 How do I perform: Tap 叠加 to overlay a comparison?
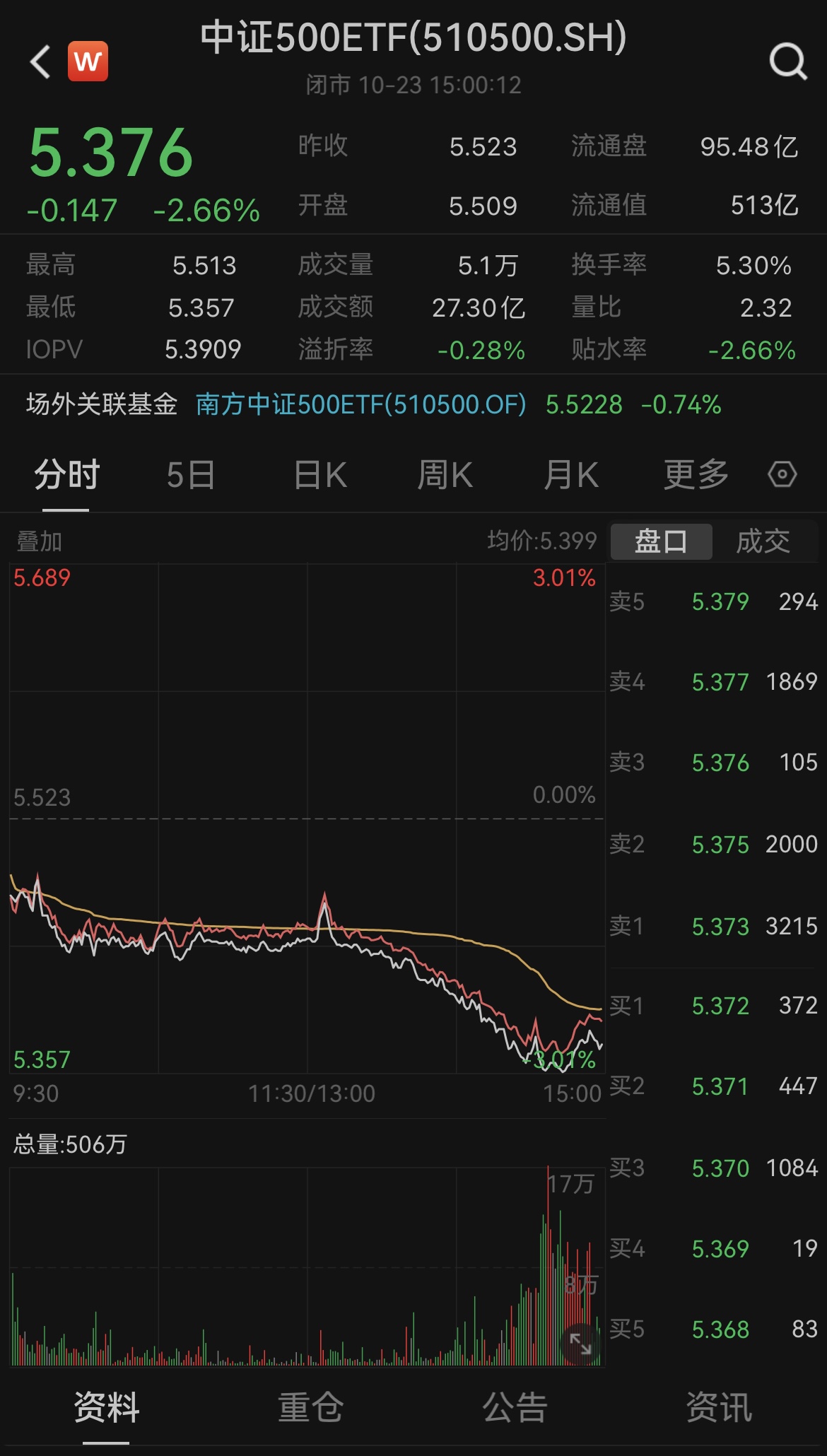pyautogui.click(x=40, y=542)
